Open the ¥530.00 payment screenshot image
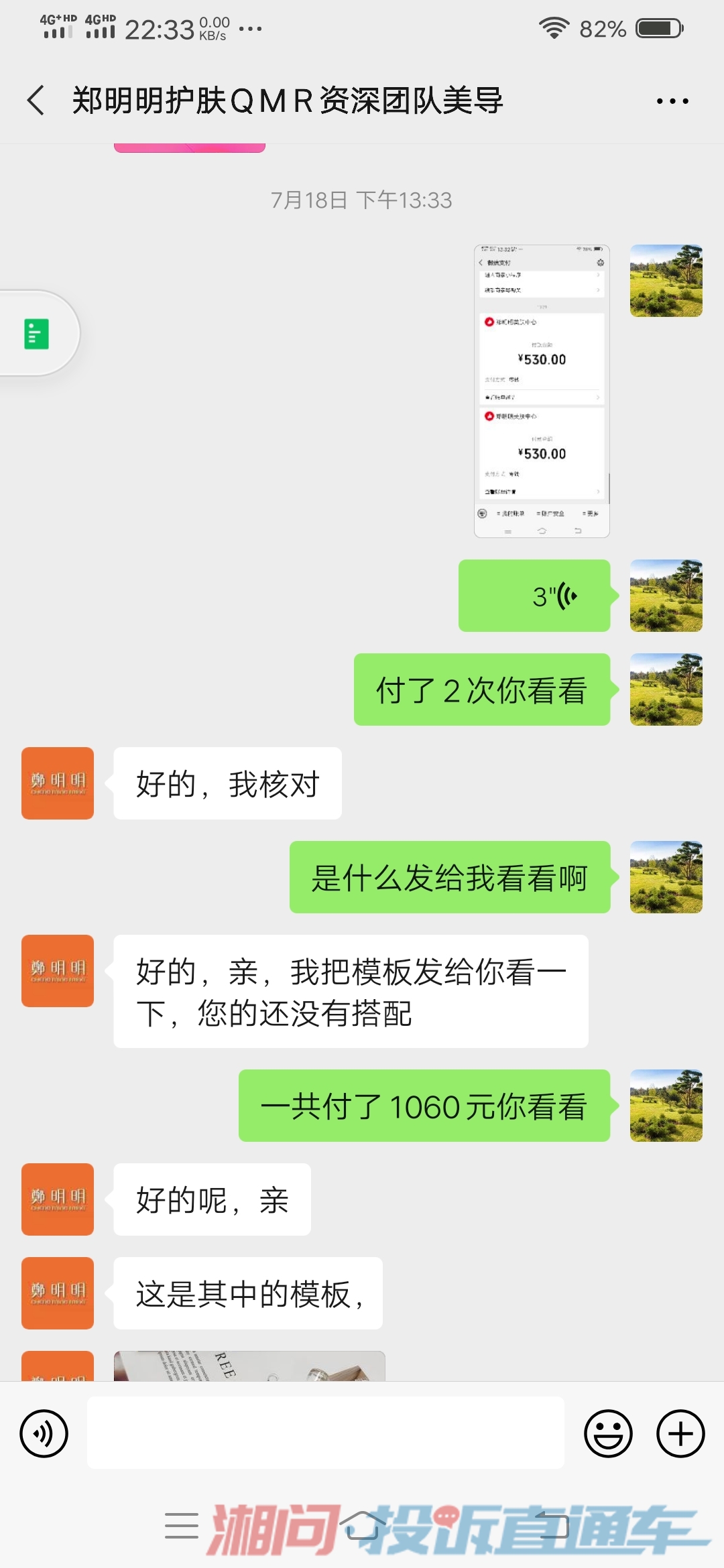 [x=542, y=391]
